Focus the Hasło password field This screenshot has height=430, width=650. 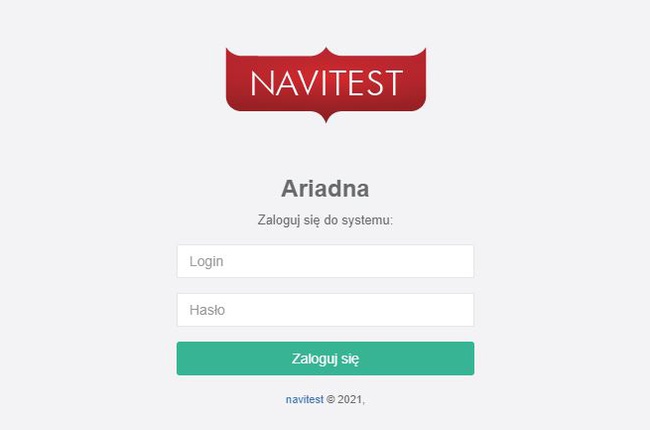coord(325,310)
